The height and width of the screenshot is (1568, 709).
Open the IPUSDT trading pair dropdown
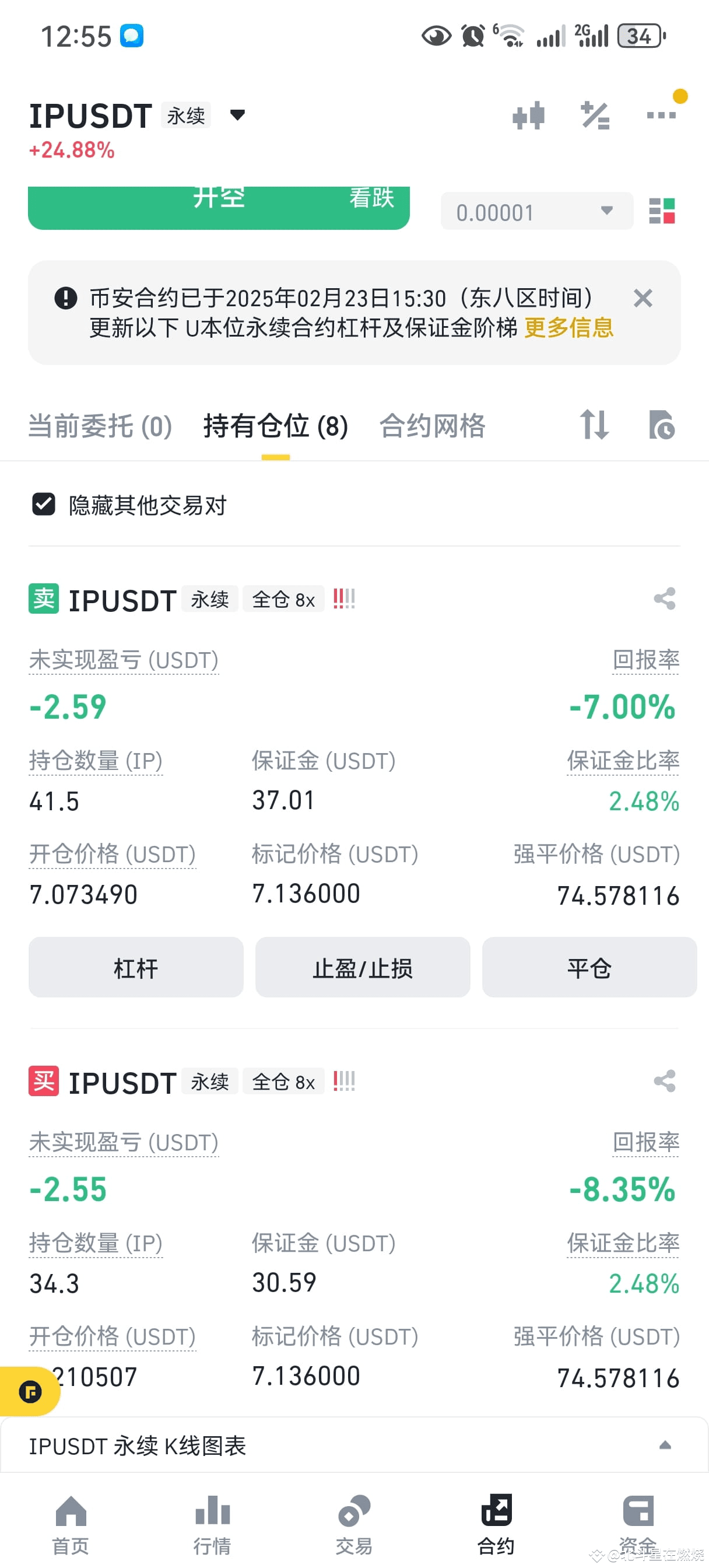[x=237, y=115]
